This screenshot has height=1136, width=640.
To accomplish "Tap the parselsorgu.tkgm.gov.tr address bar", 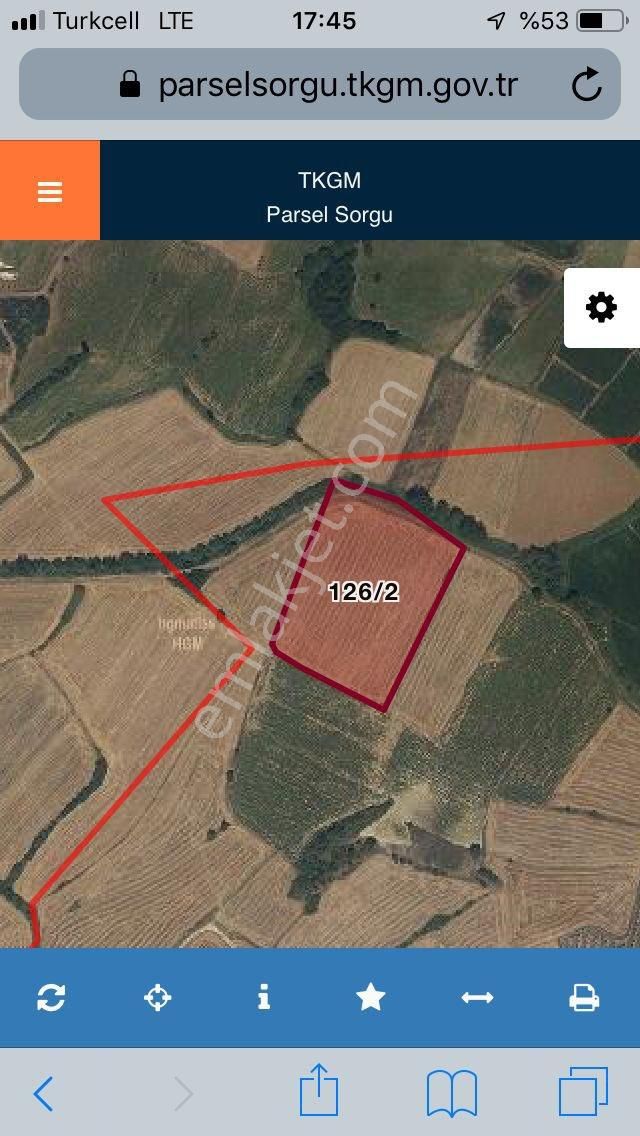I will pos(320,85).
